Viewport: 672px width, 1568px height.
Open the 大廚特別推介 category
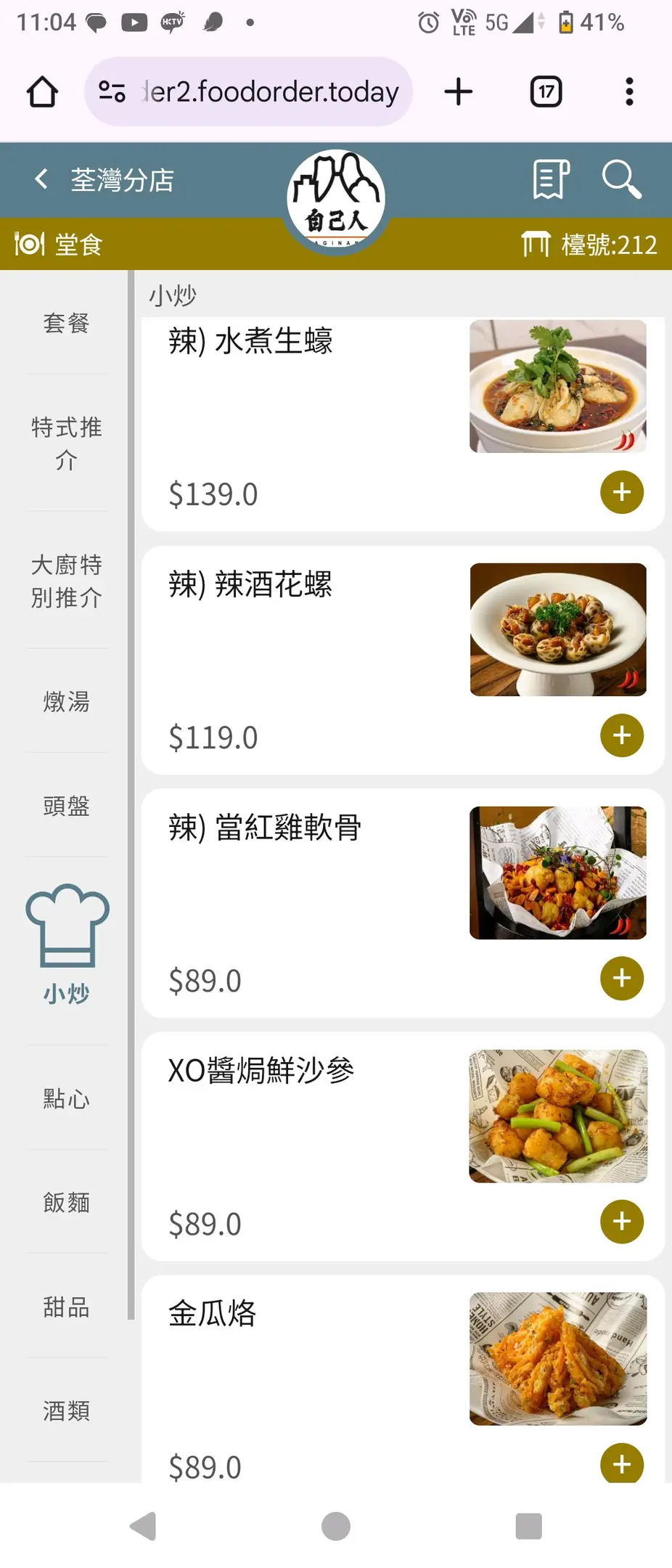click(66, 581)
